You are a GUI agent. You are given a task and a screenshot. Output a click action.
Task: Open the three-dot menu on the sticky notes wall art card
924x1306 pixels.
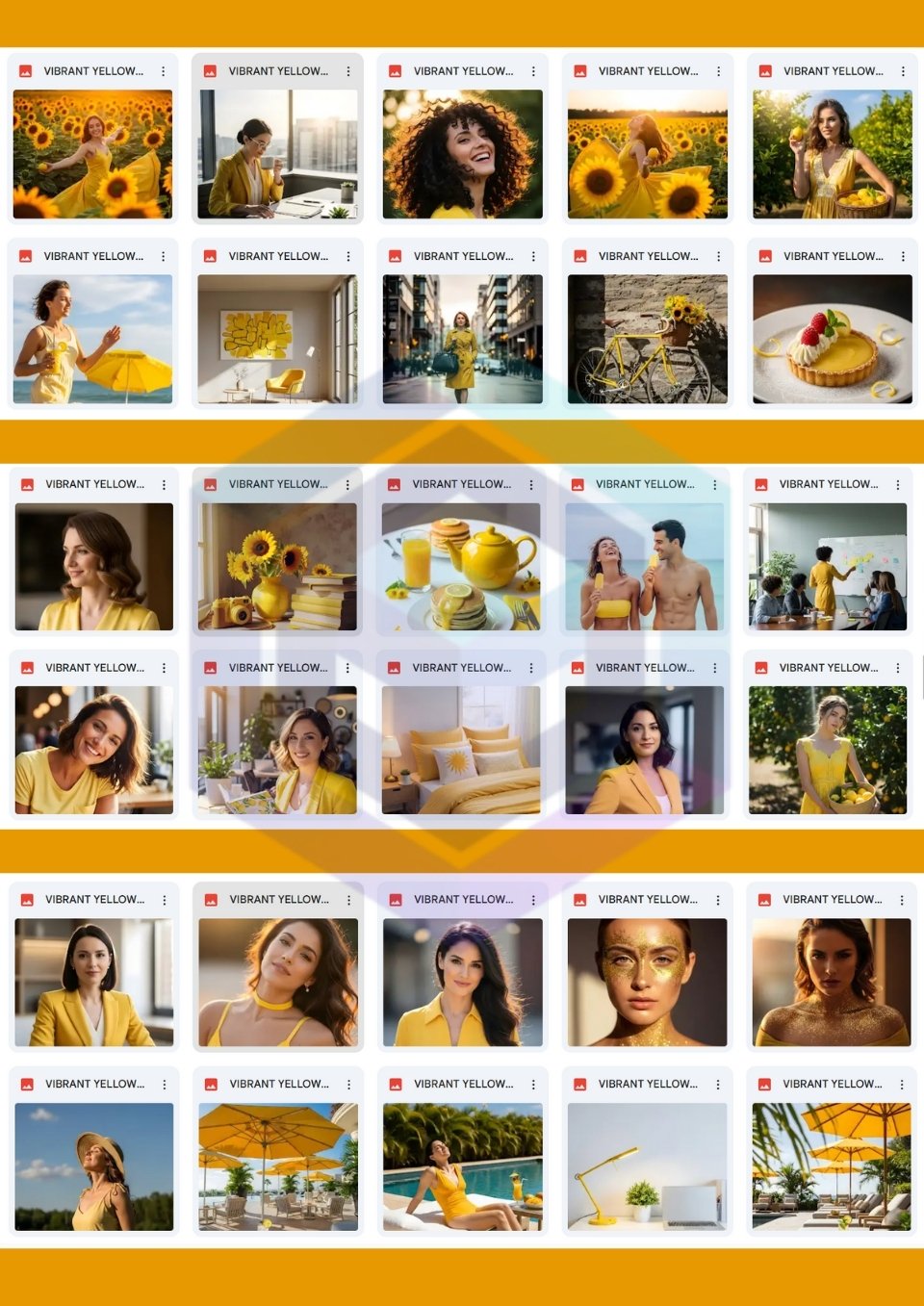click(347, 256)
